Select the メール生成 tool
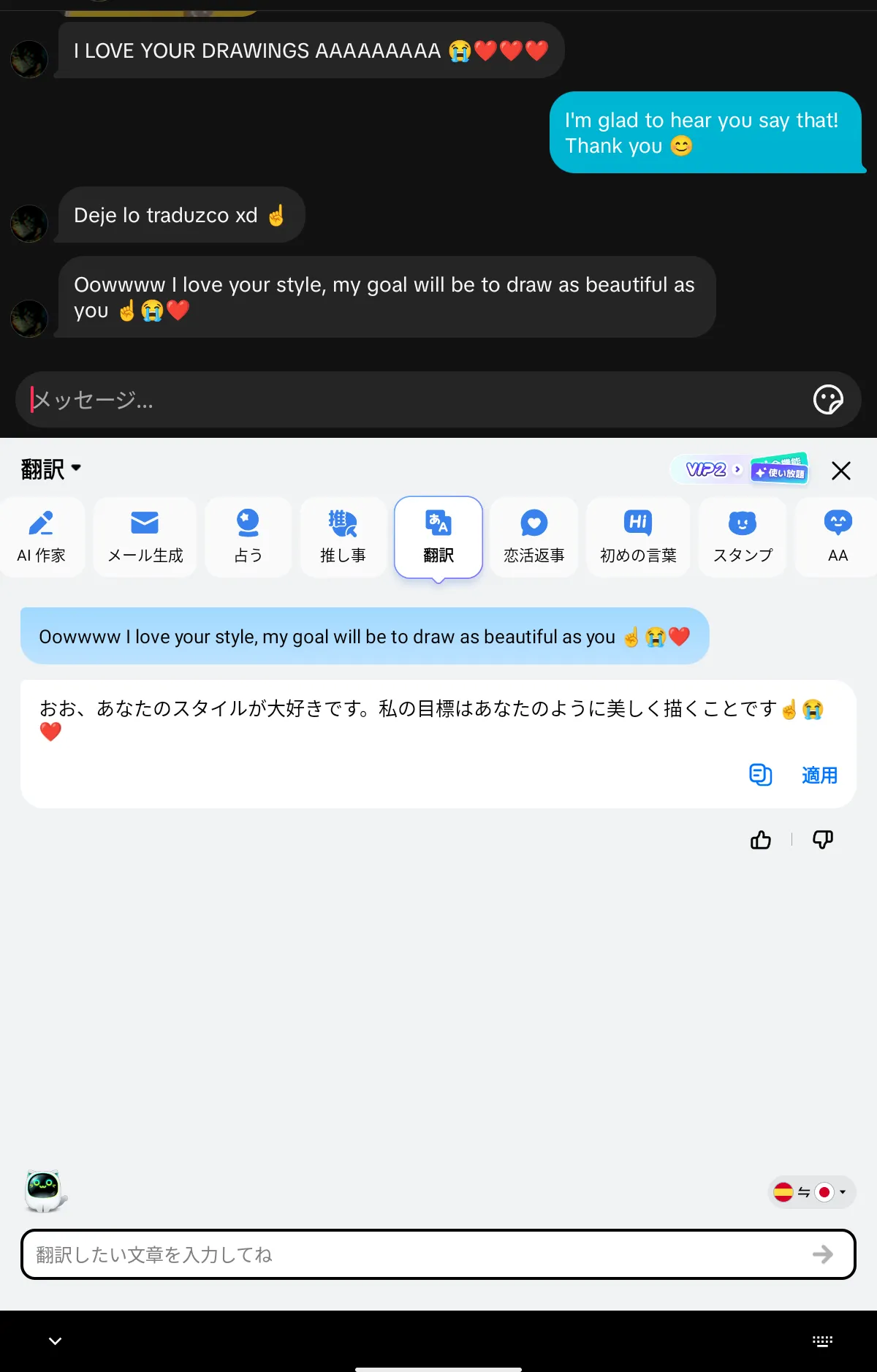The height and width of the screenshot is (1372, 877). [145, 537]
